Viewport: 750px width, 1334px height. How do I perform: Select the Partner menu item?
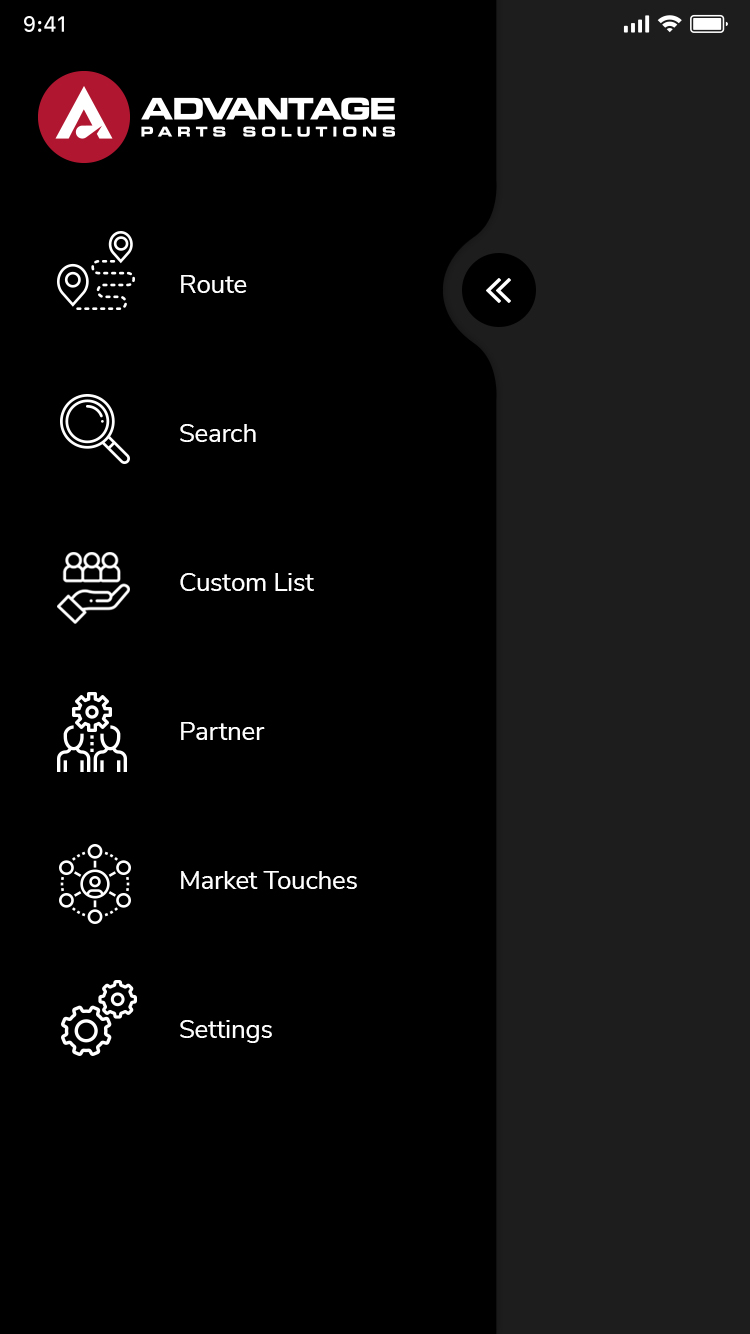point(248,731)
